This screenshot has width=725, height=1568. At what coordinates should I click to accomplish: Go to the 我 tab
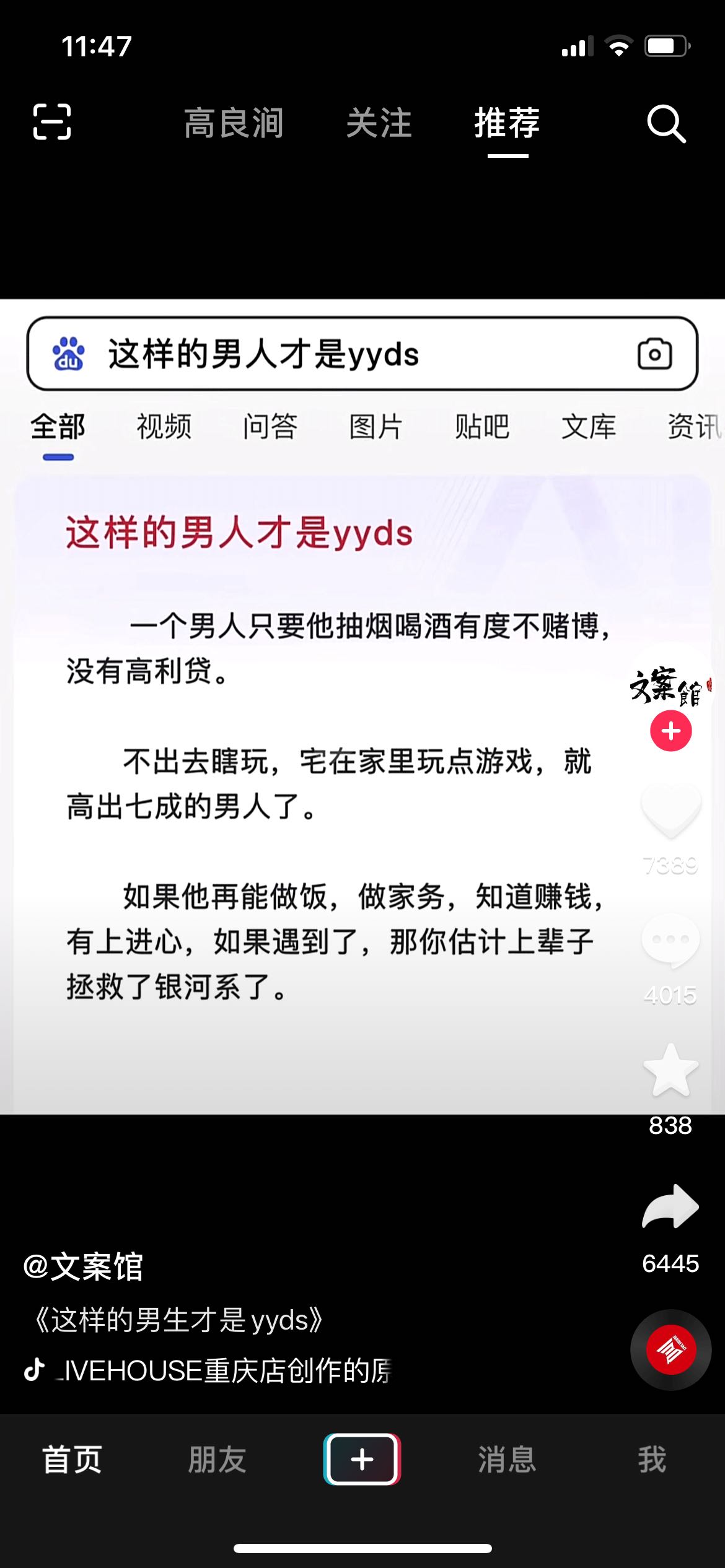[652, 1460]
